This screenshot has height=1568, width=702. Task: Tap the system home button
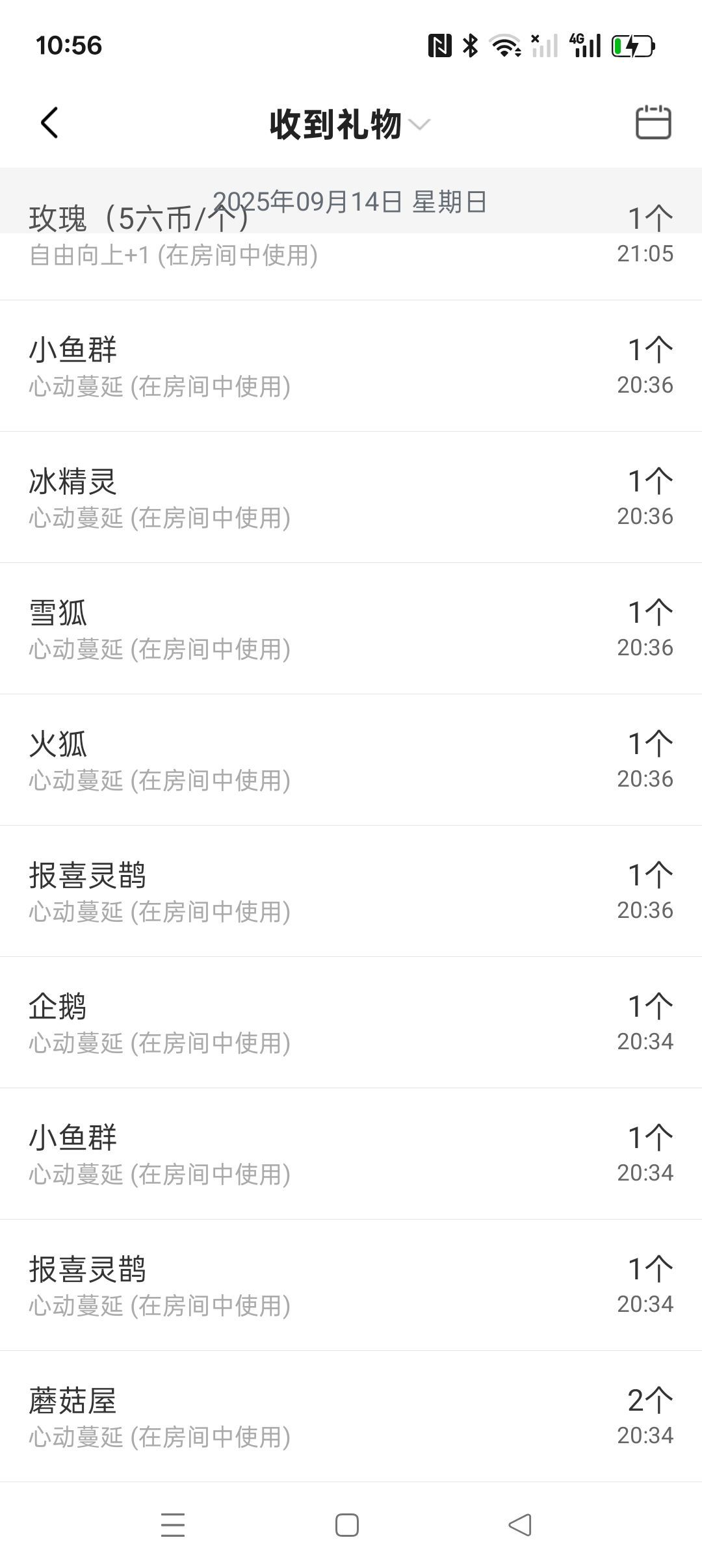pyautogui.click(x=347, y=1525)
